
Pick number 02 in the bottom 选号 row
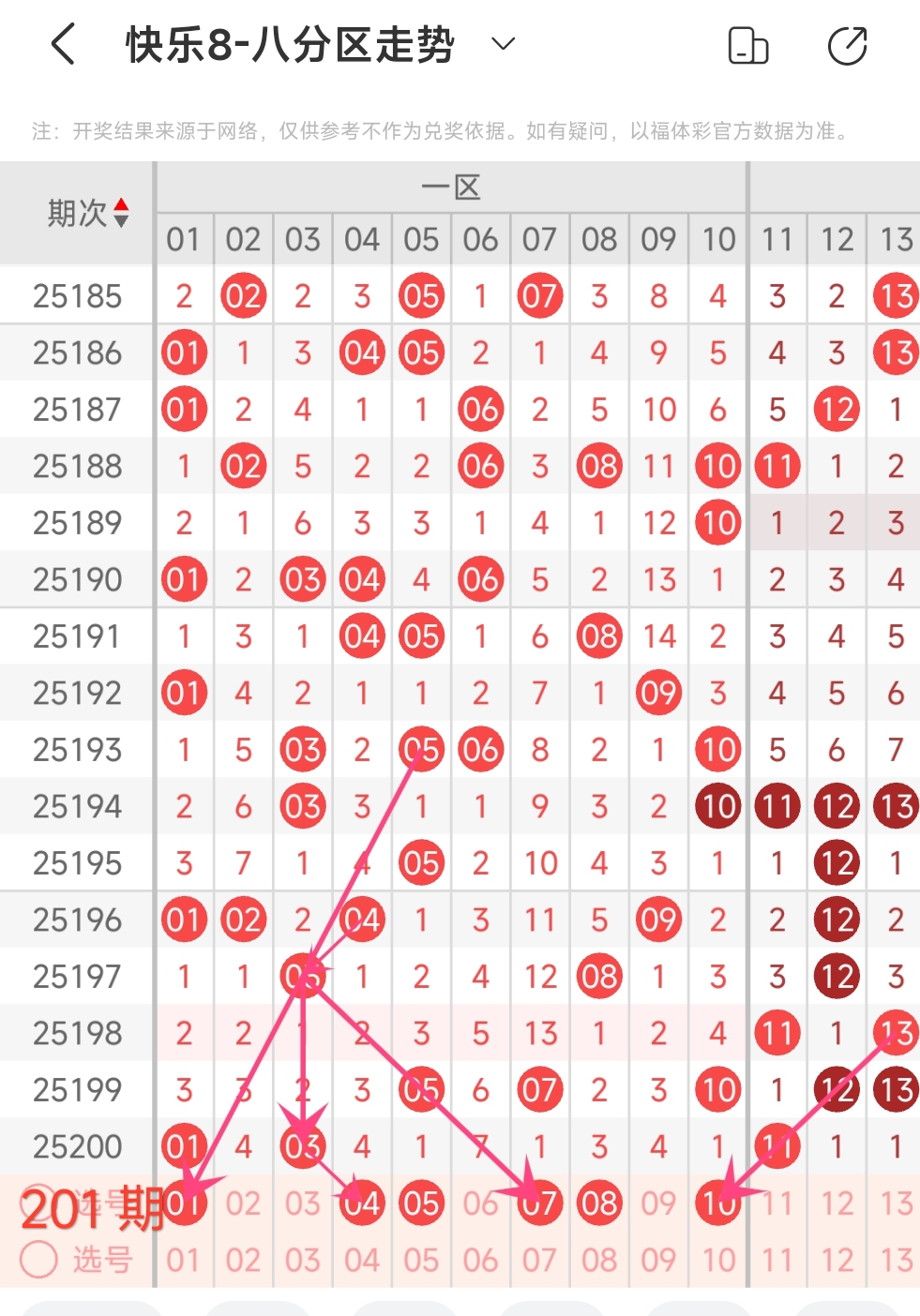pos(243,1260)
